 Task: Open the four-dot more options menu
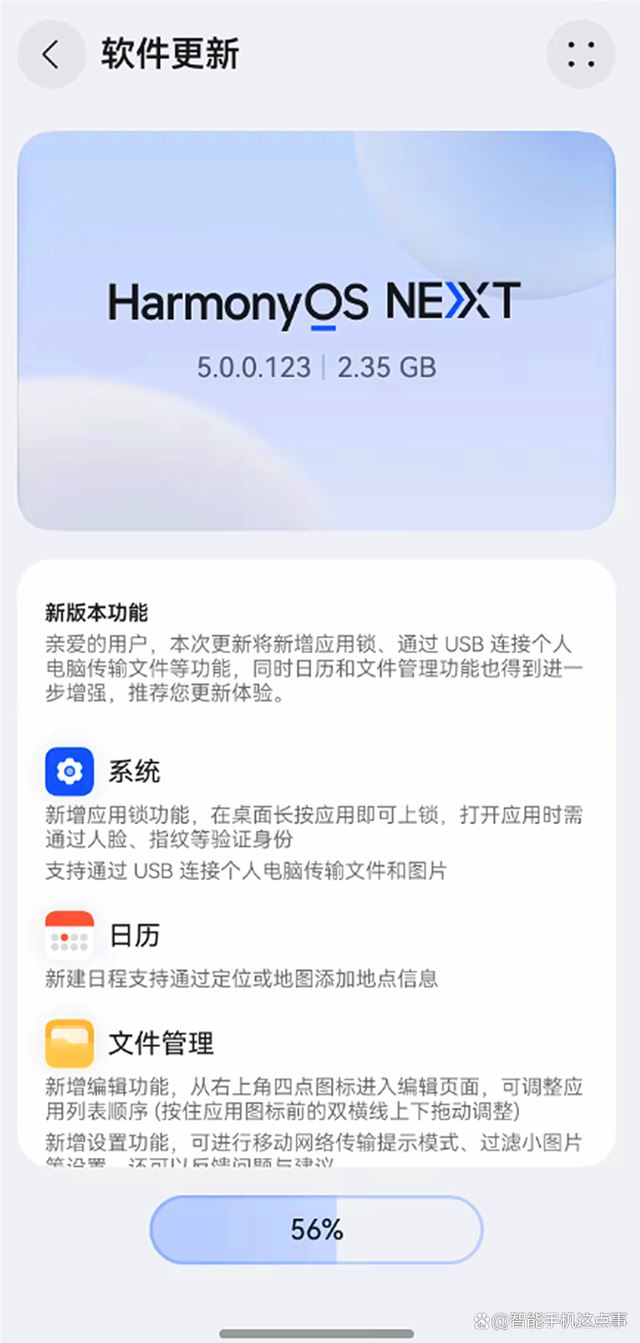tap(581, 54)
